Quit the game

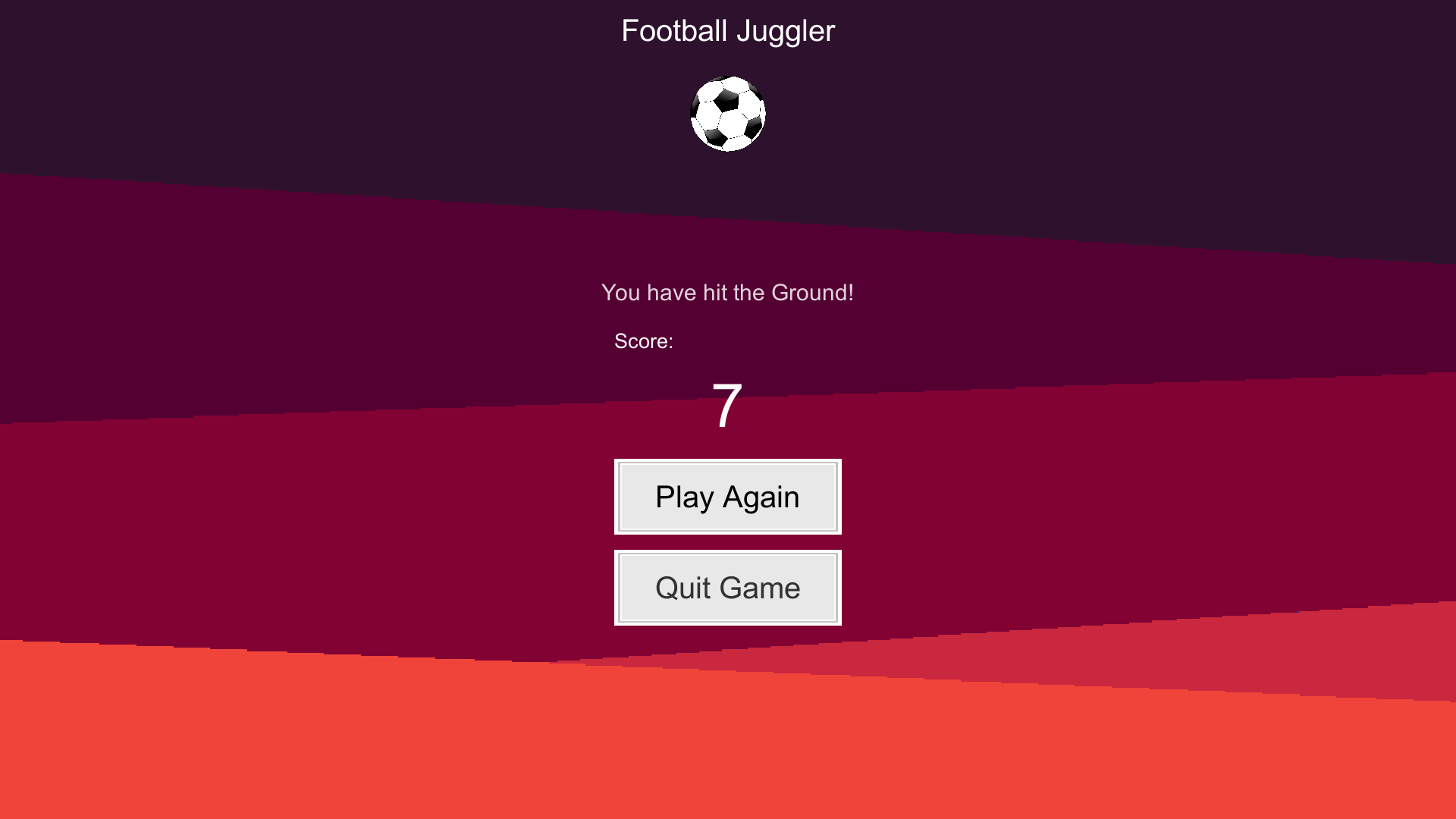tap(727, 588)
